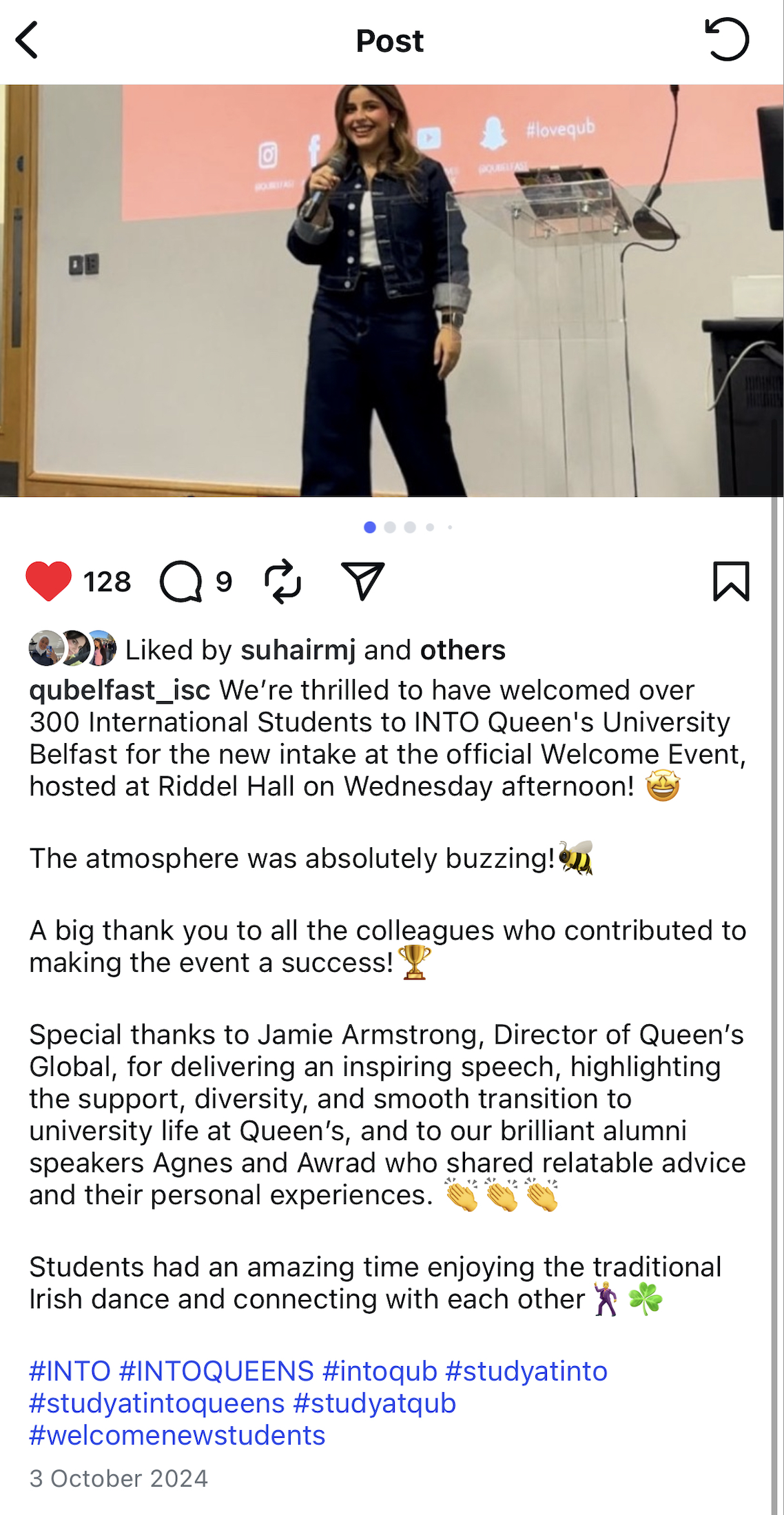The image size is (784, 1515).
Task: Open the #studyatinto hashtag
Action: [x=526, y=1371]
